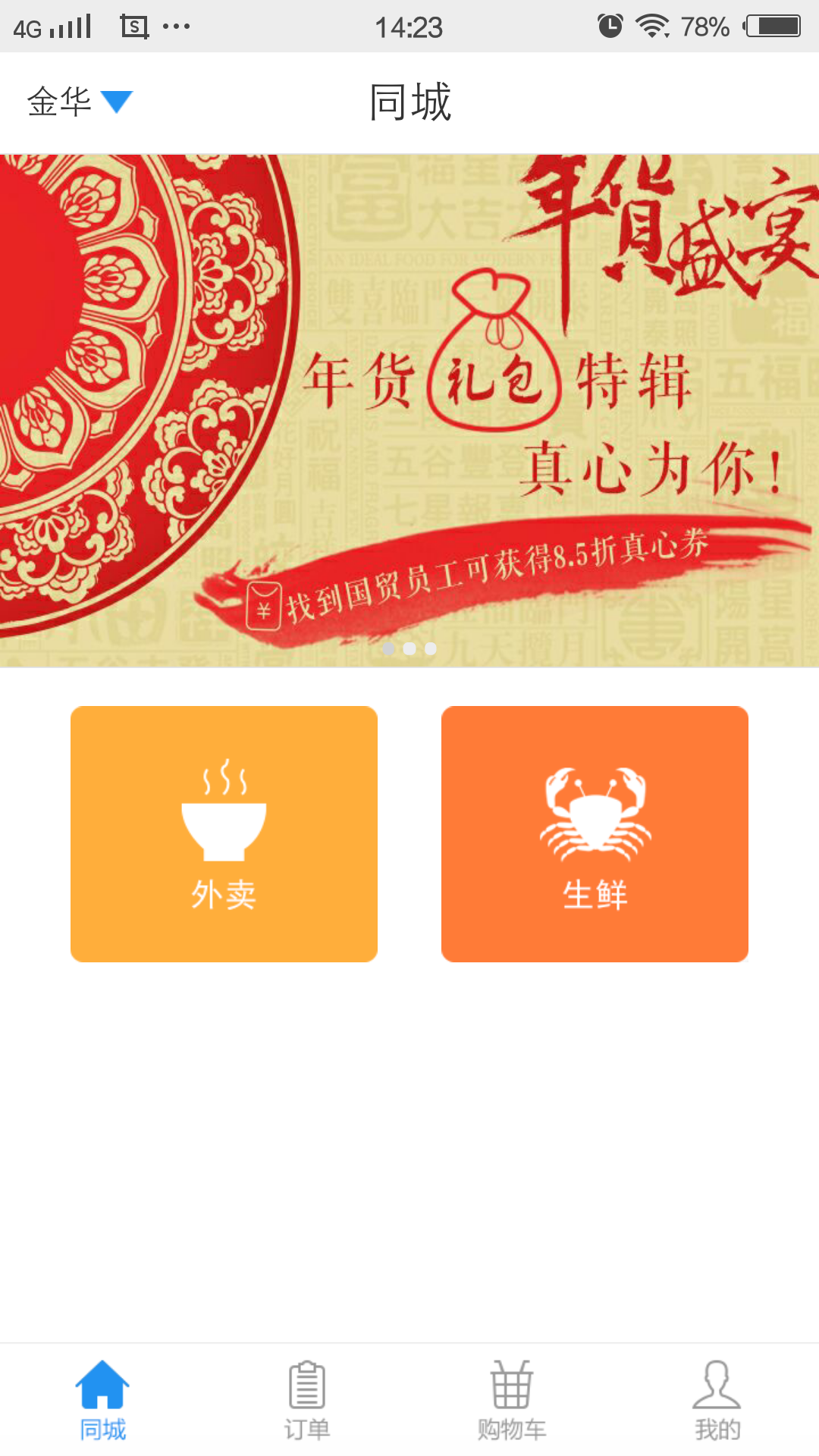Open the 生鲜 fresh food section
Image resolution: width=819 pixels, height=1456 pixels.
(595, 834)
